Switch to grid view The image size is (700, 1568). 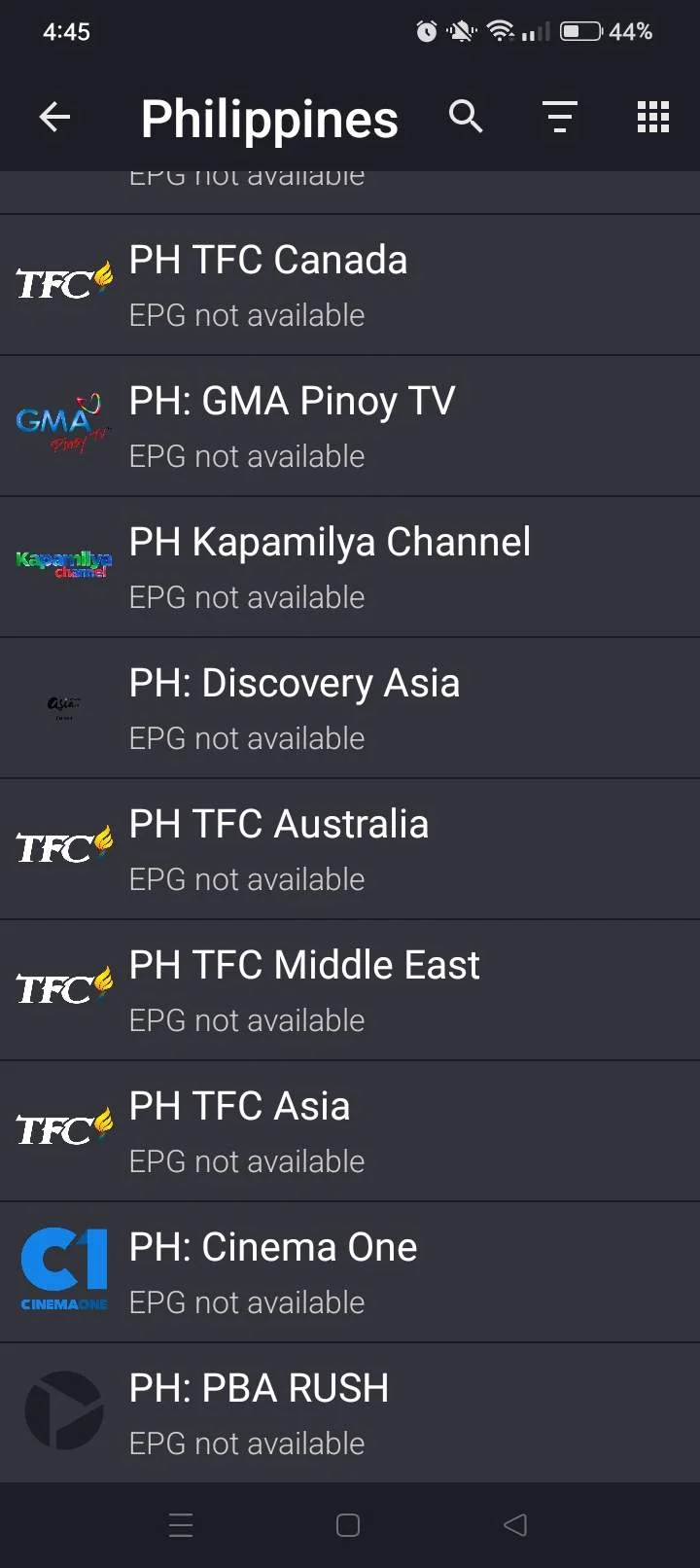653,117
